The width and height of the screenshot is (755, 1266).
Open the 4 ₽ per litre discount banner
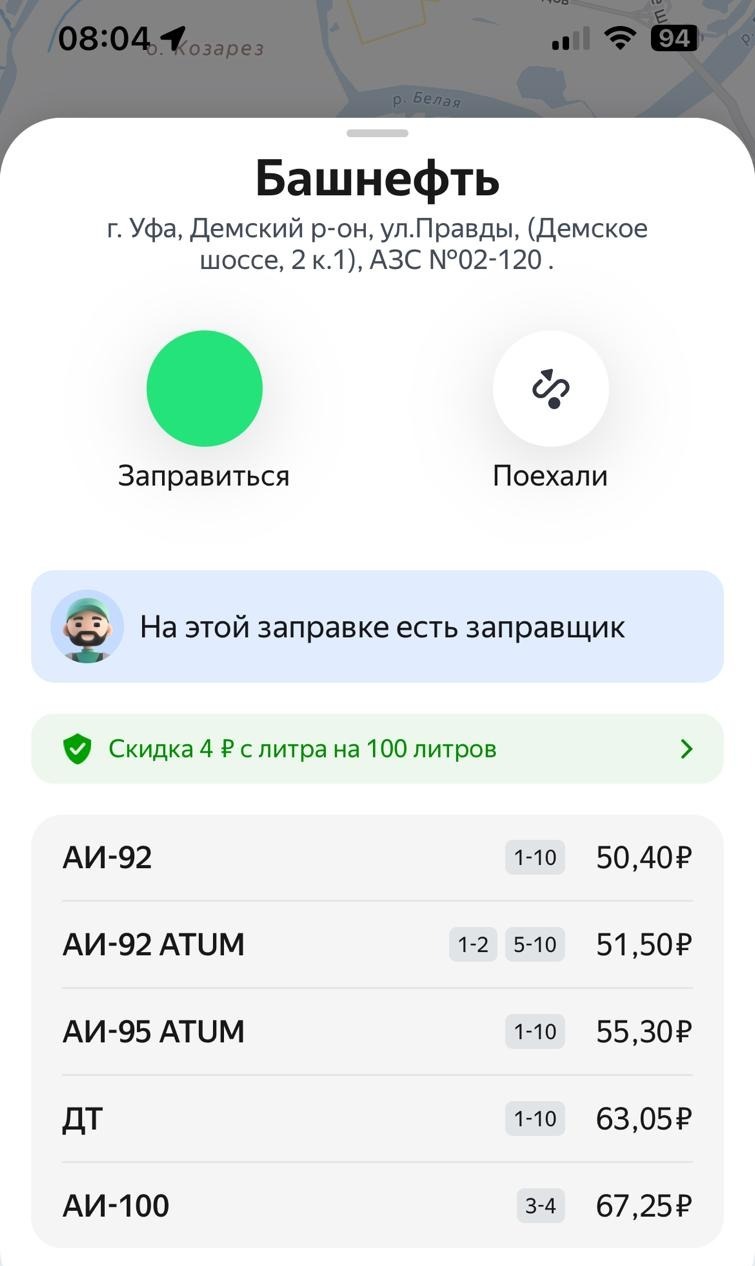point(377,749)
